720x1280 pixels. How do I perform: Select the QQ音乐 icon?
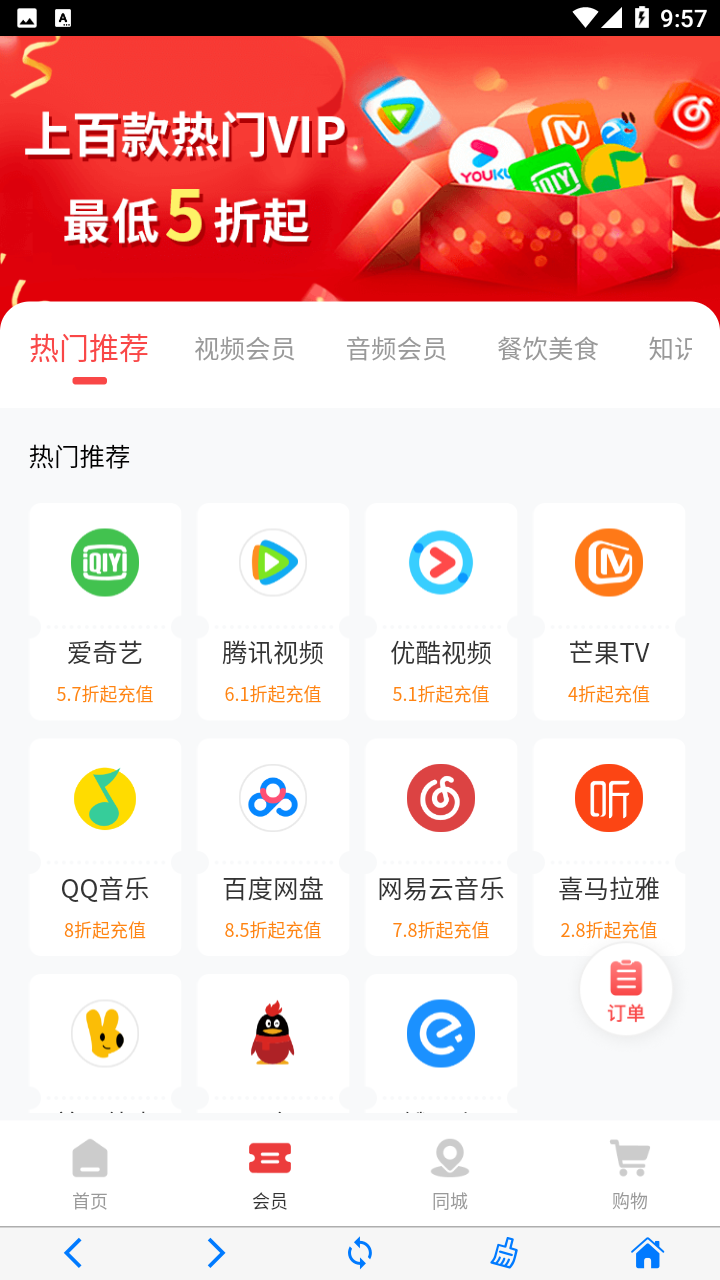(x=105, y=798)
